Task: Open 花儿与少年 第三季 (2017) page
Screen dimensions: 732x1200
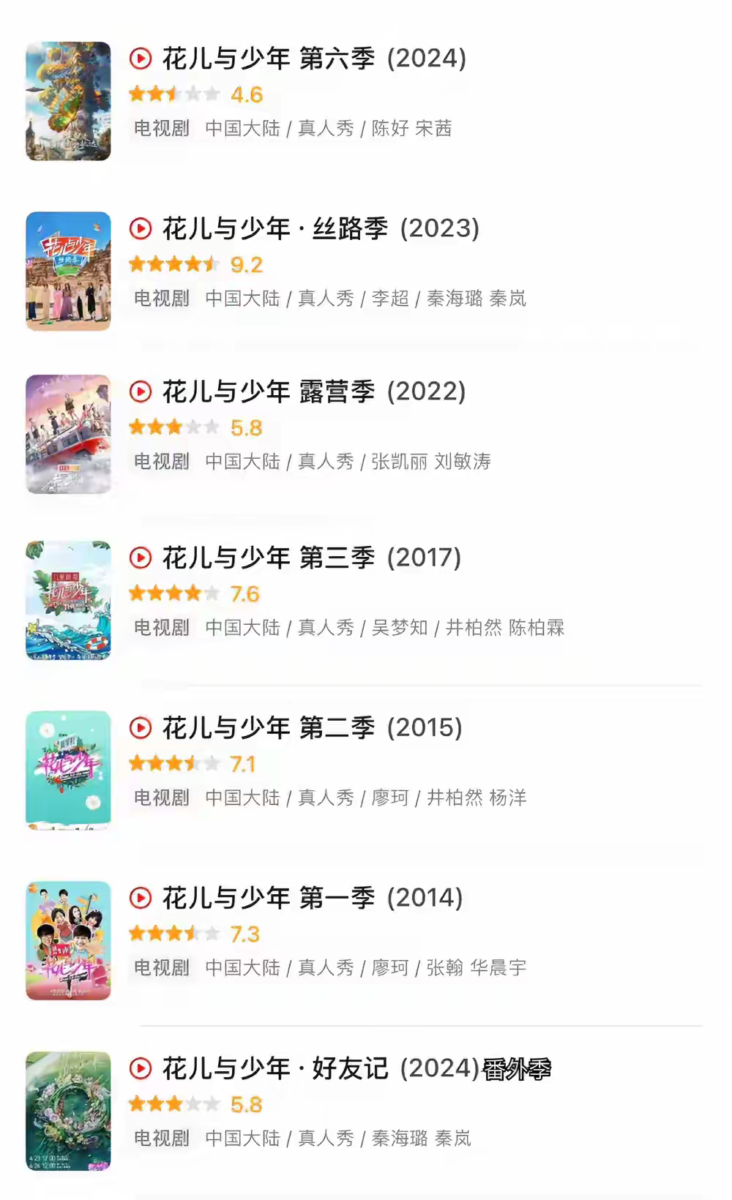Action: point(311,558)
